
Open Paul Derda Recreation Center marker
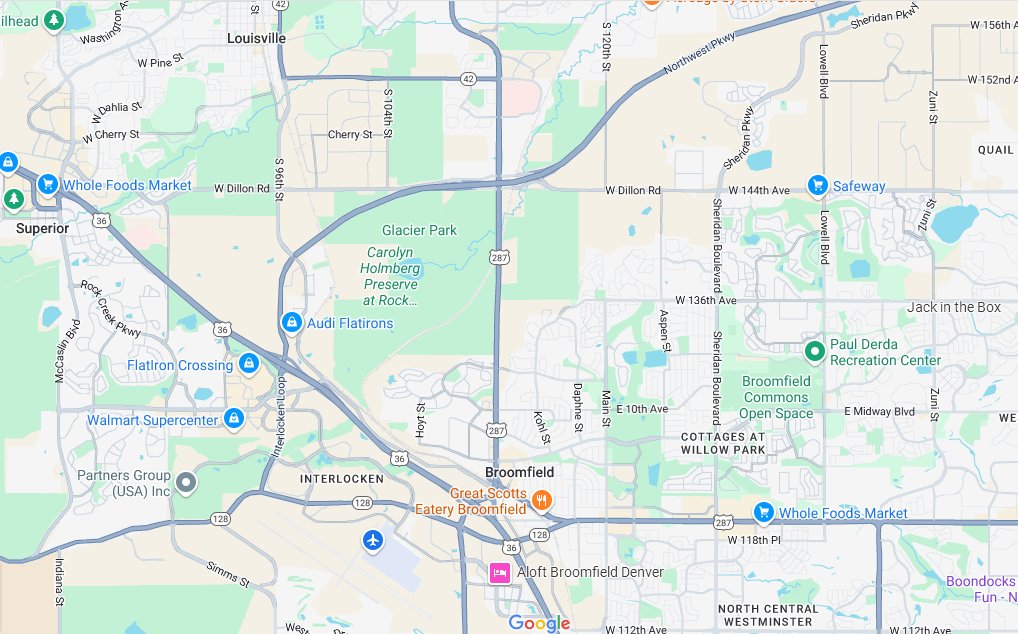coord(815,351)
